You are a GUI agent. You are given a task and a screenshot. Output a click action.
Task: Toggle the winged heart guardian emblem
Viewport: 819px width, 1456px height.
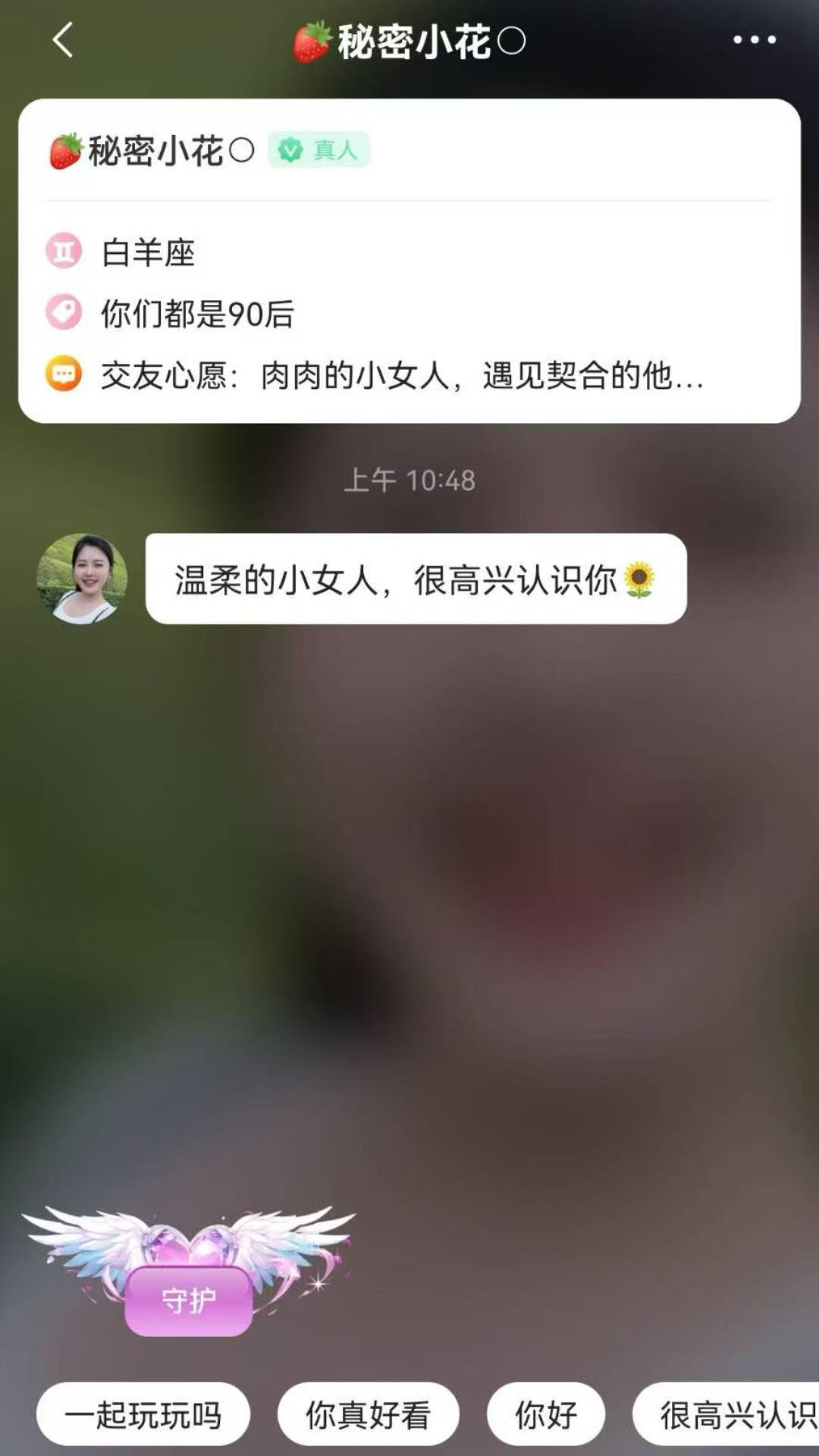click(x=189, y=1244)
